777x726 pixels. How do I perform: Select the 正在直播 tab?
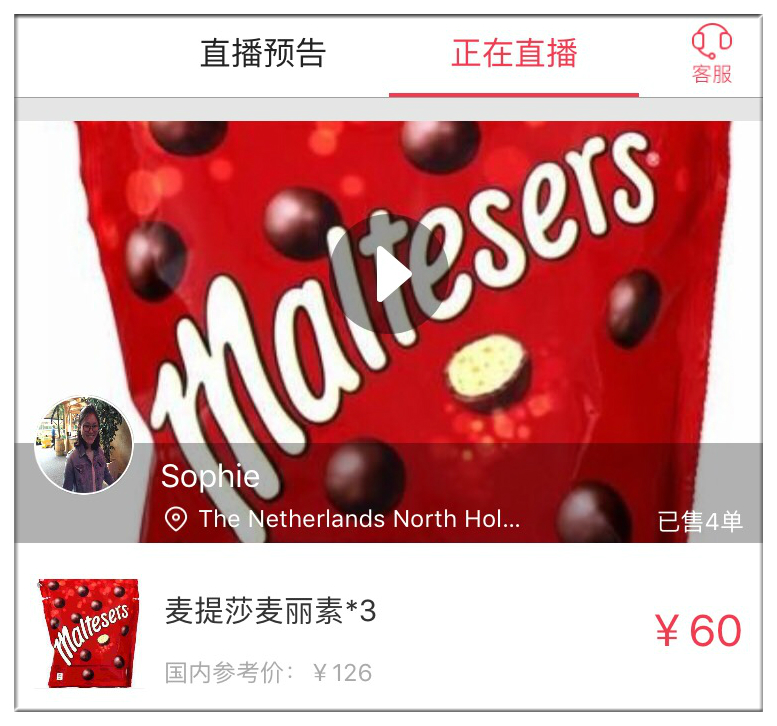(514, 53)
